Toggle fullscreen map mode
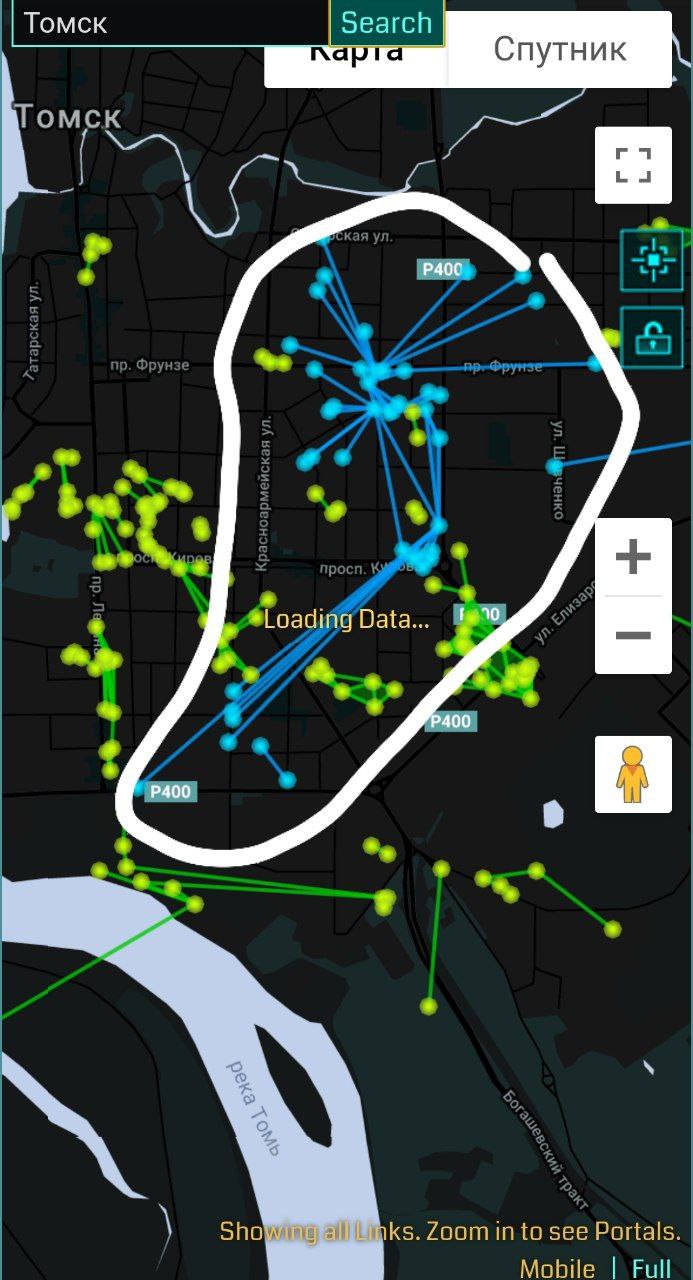Viewport: 693px width, 1280px height. [633, 165]
